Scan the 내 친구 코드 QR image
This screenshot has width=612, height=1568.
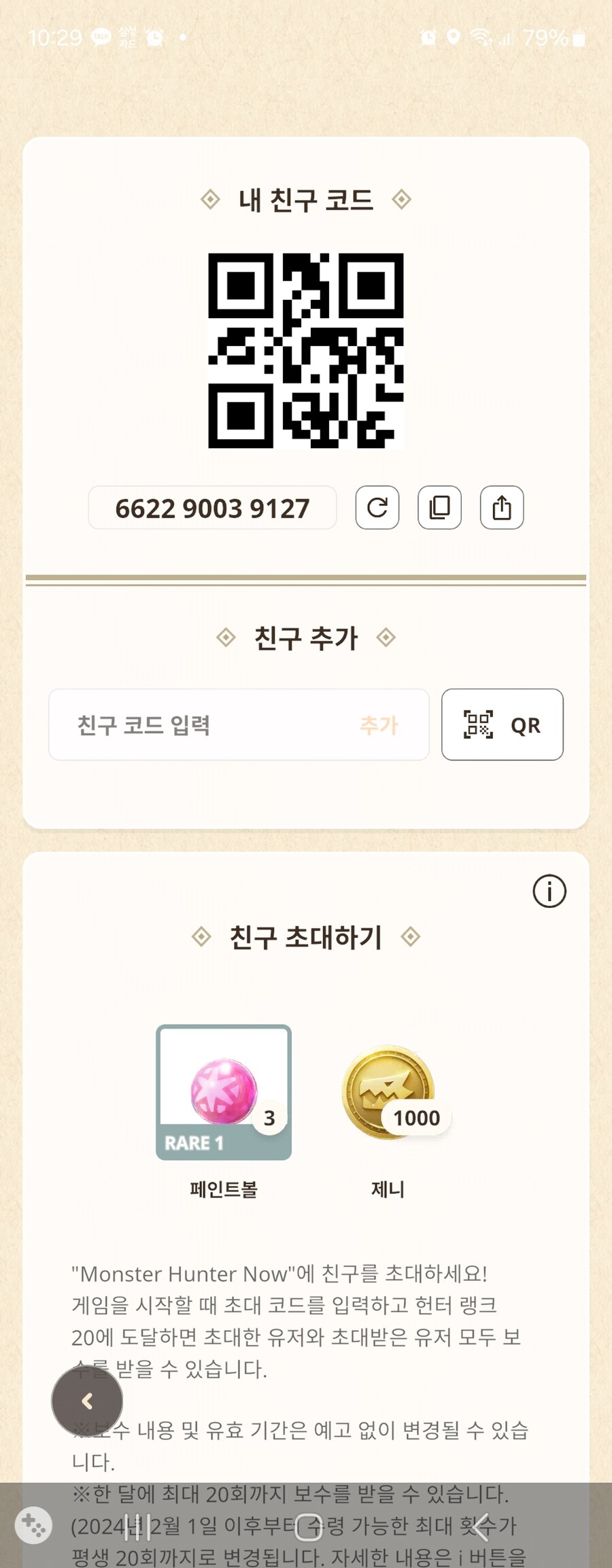[x=306, y=354]
